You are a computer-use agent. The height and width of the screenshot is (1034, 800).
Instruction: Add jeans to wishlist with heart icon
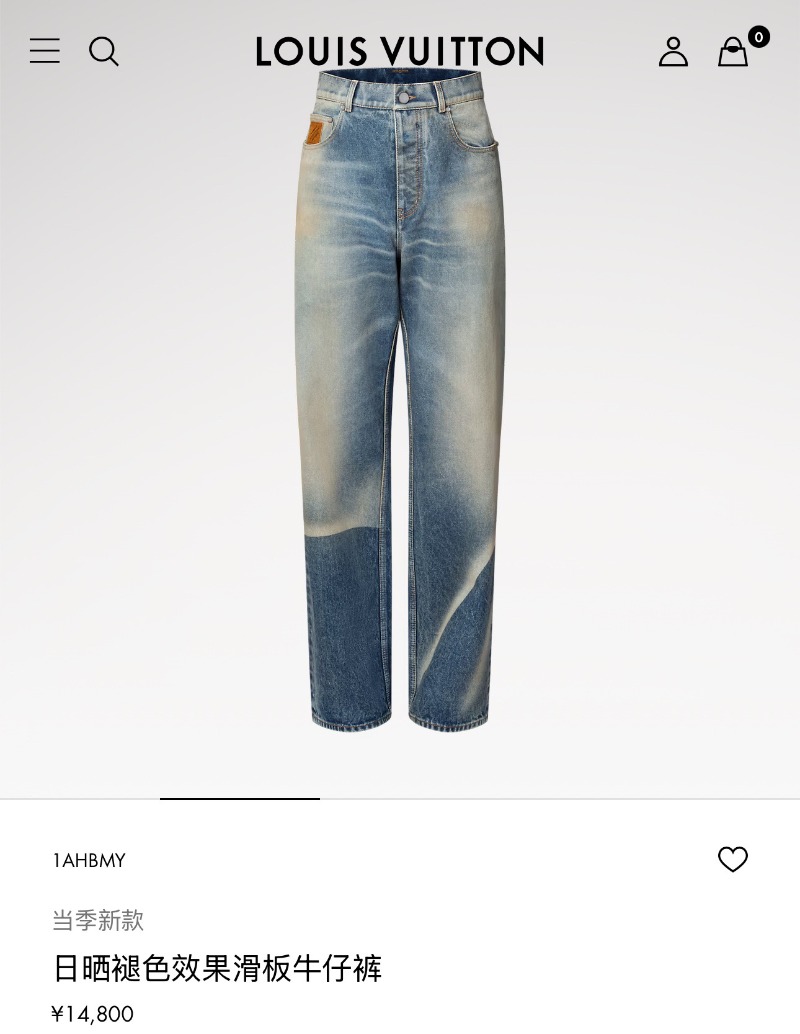(733, 859)
